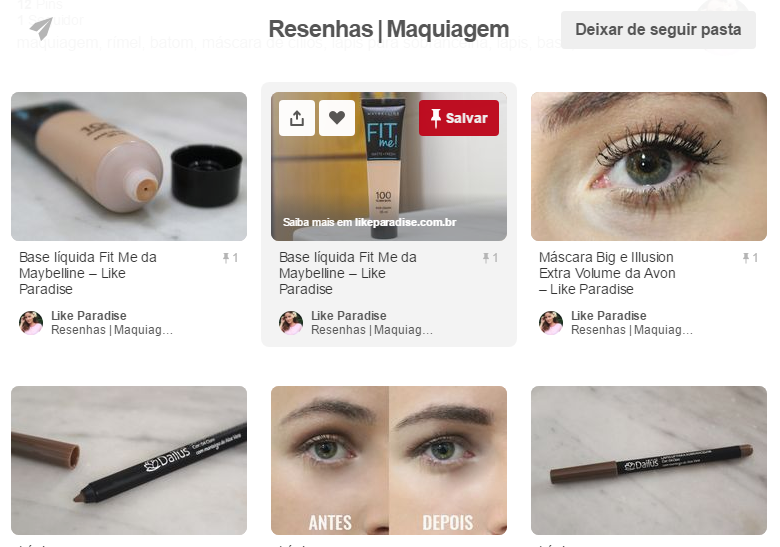Open the brown Dailus pencil pin

click(x=648, y=460)
